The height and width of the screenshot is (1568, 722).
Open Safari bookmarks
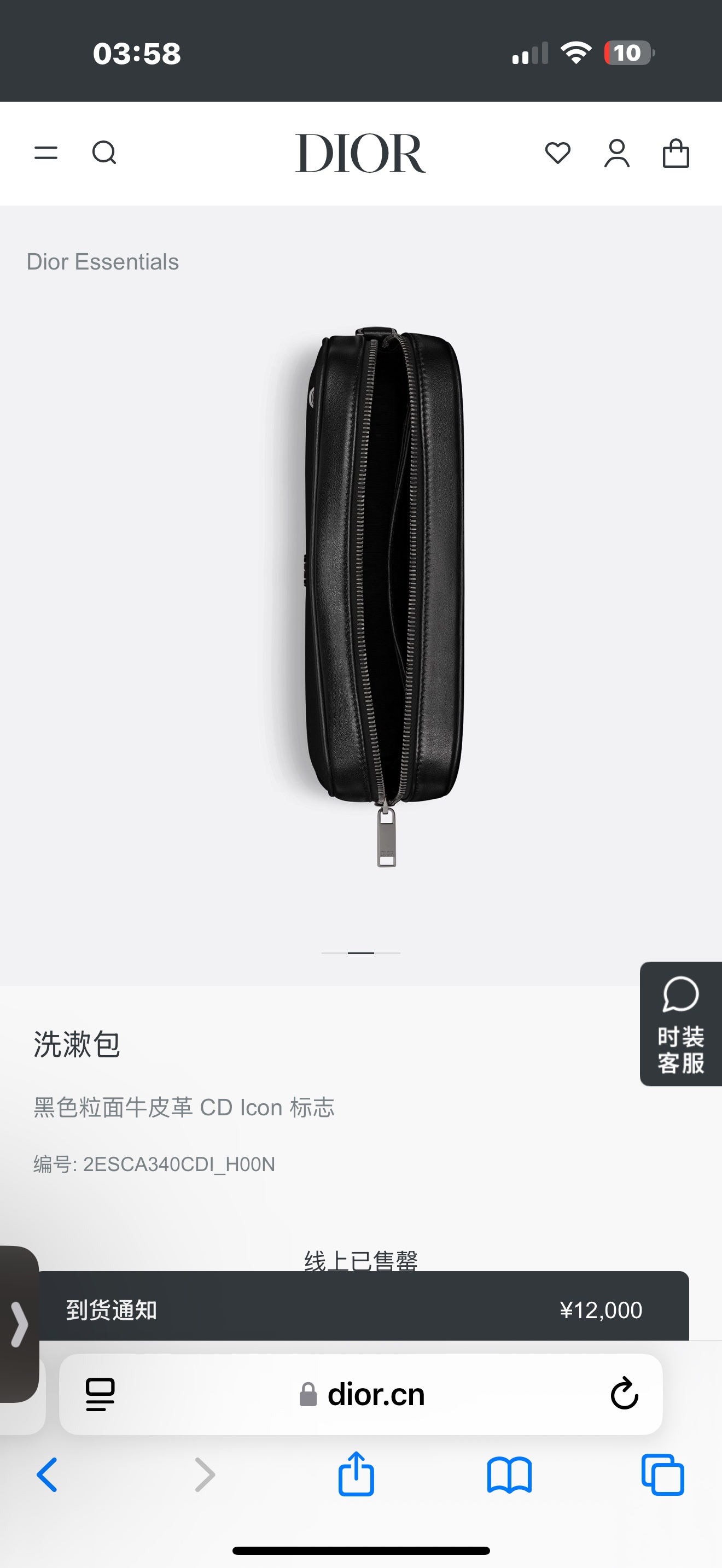tap(510, 1475)
